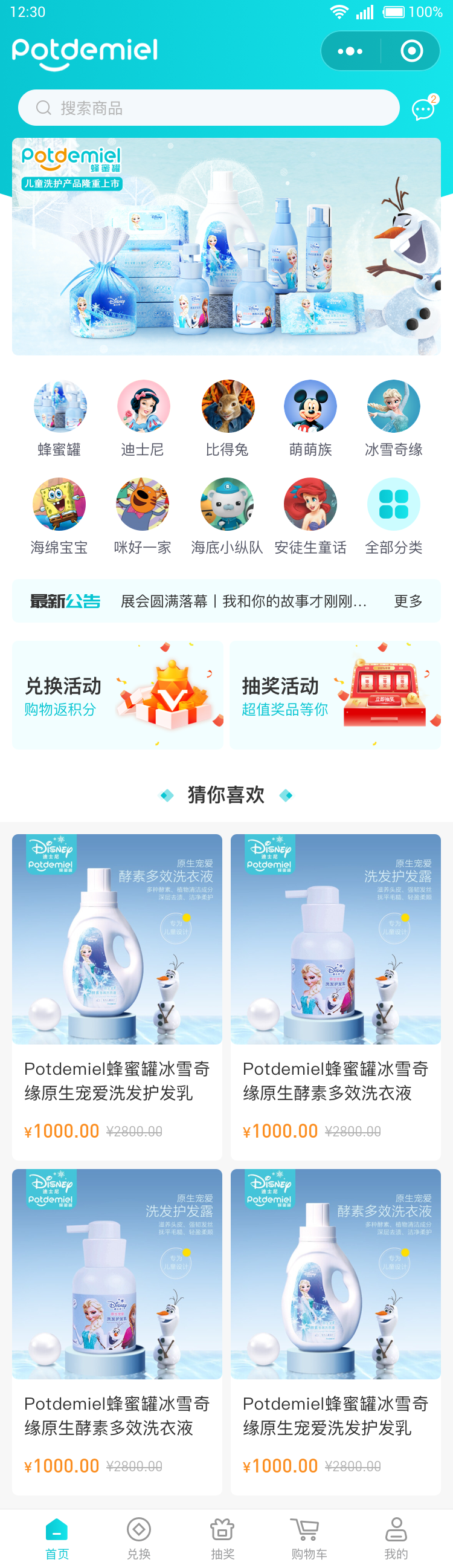Tap the 搜索商品 search box

(x=208, y=108)
